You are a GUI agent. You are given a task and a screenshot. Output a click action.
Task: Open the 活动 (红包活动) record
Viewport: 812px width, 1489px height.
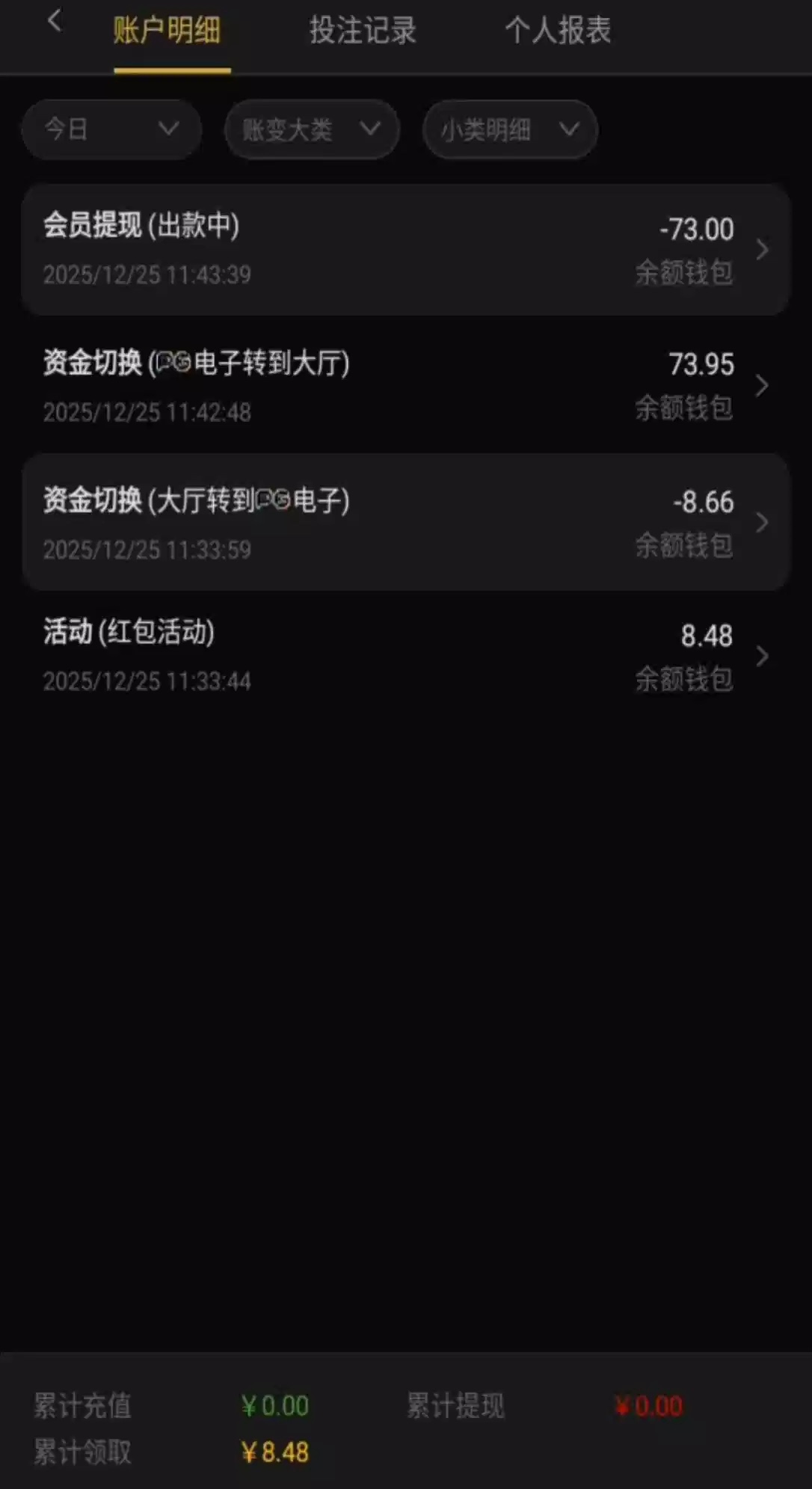coord(406,656)
